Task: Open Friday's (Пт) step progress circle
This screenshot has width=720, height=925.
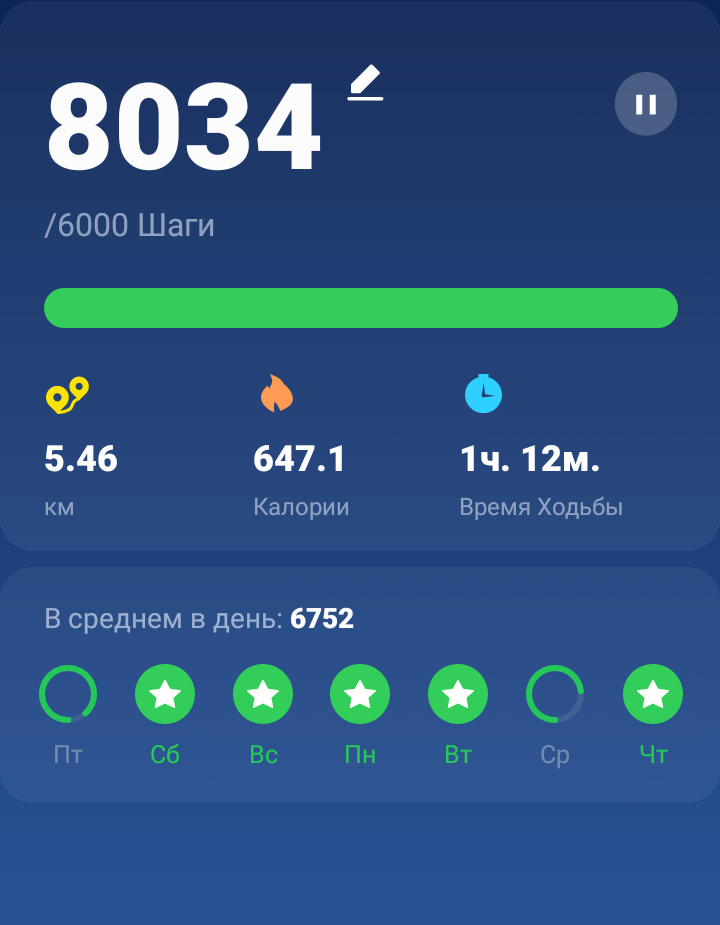Action: [x=68, y=694]
